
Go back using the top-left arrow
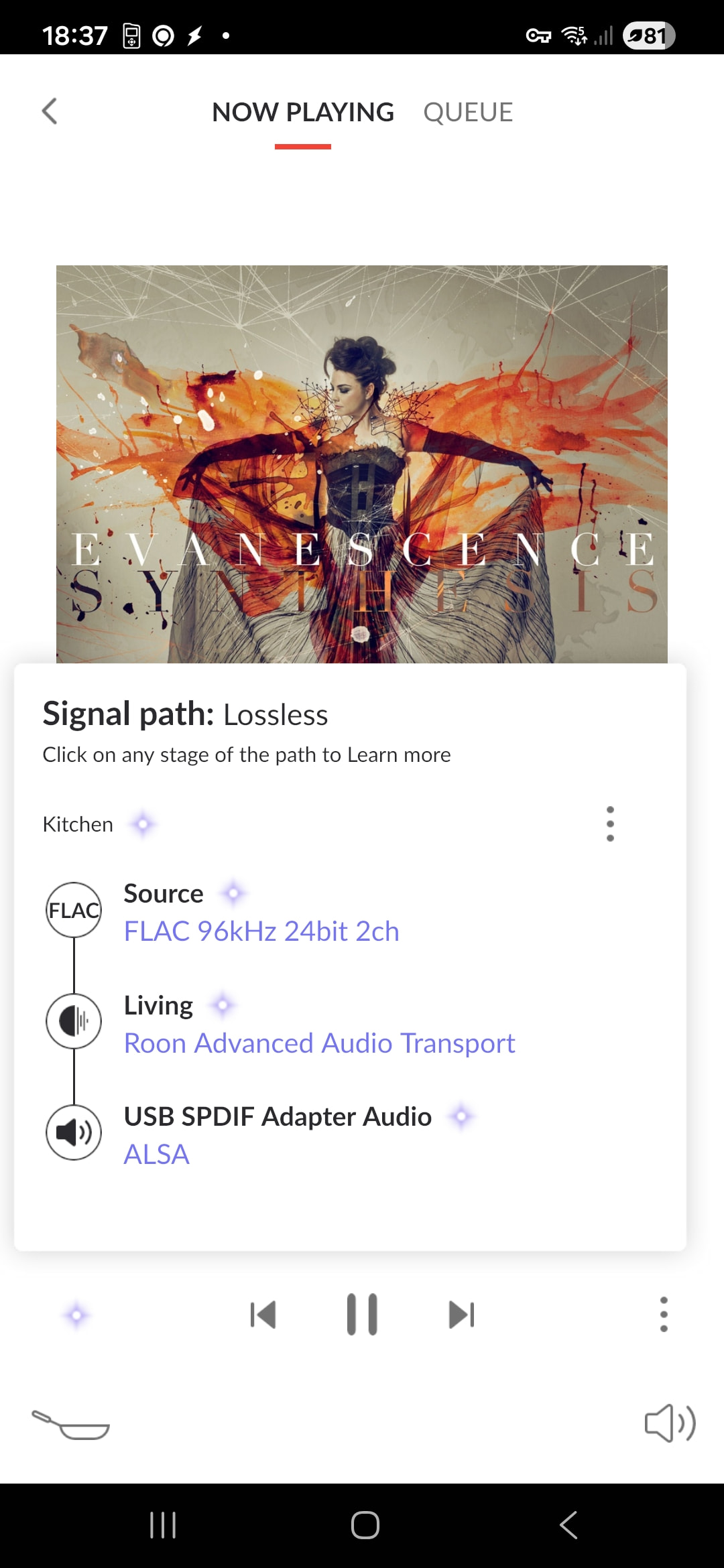click(50, 111)
